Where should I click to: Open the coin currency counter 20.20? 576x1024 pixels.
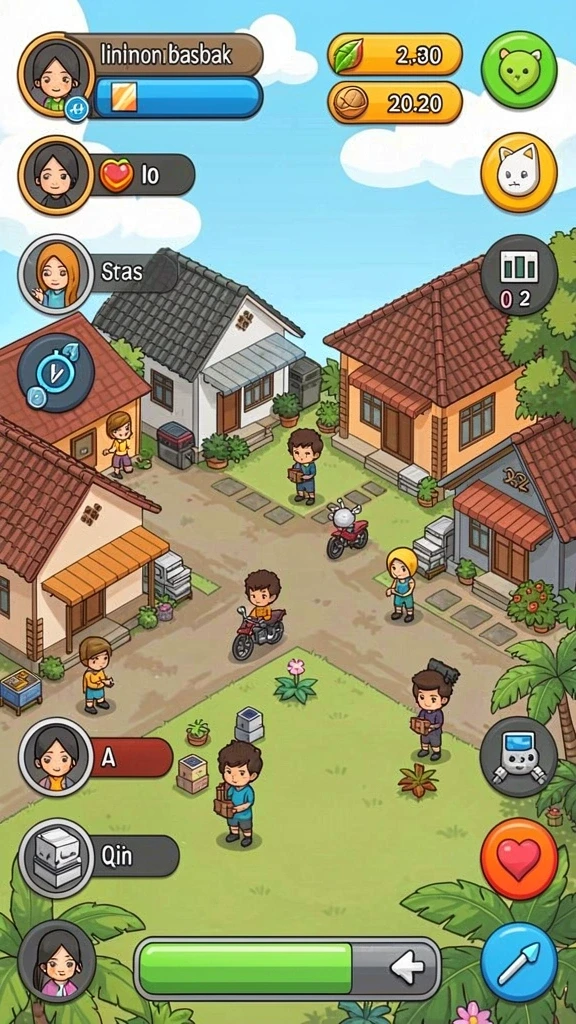(394, 103)
